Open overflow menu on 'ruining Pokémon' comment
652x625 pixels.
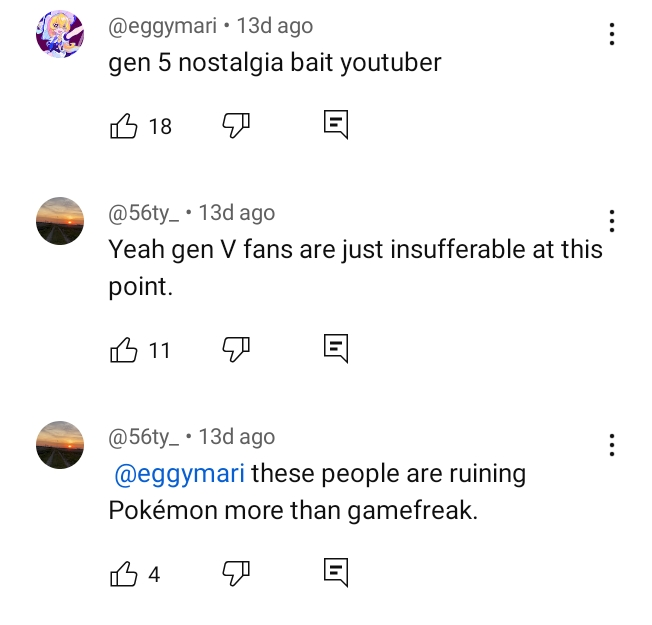pyautogui.click(x=611, y=445)
